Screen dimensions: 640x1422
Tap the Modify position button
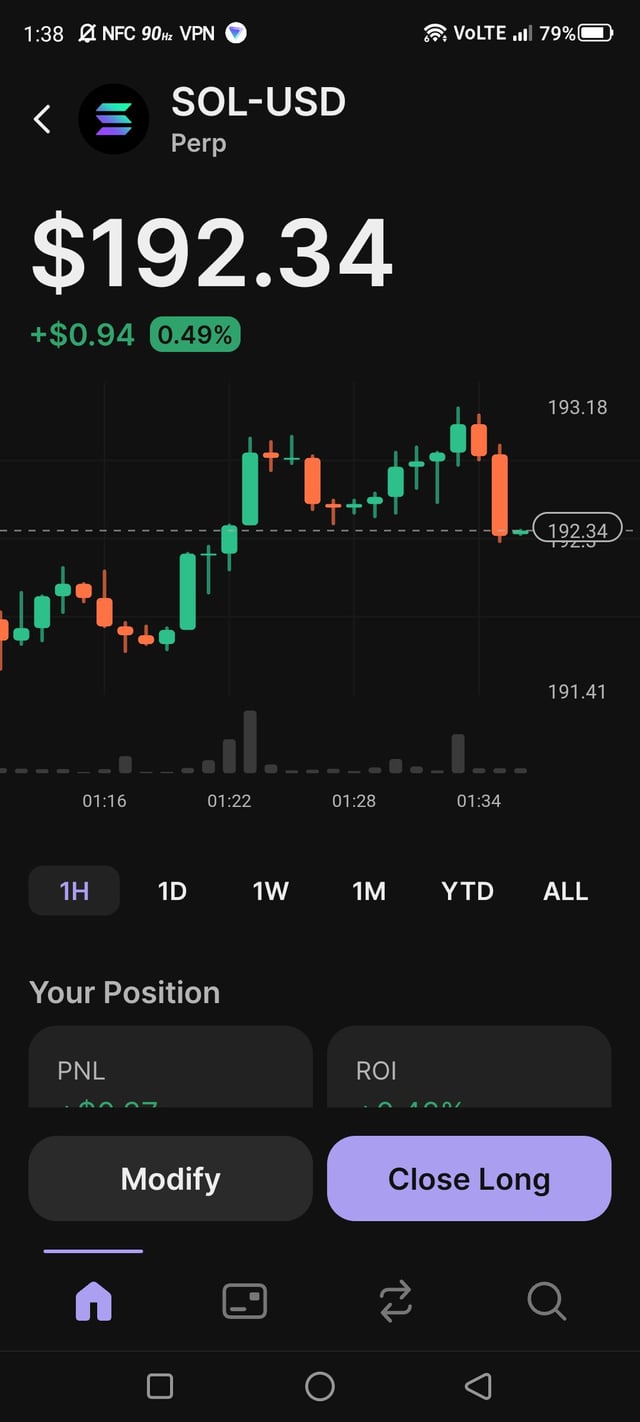tap(170, 1179)
